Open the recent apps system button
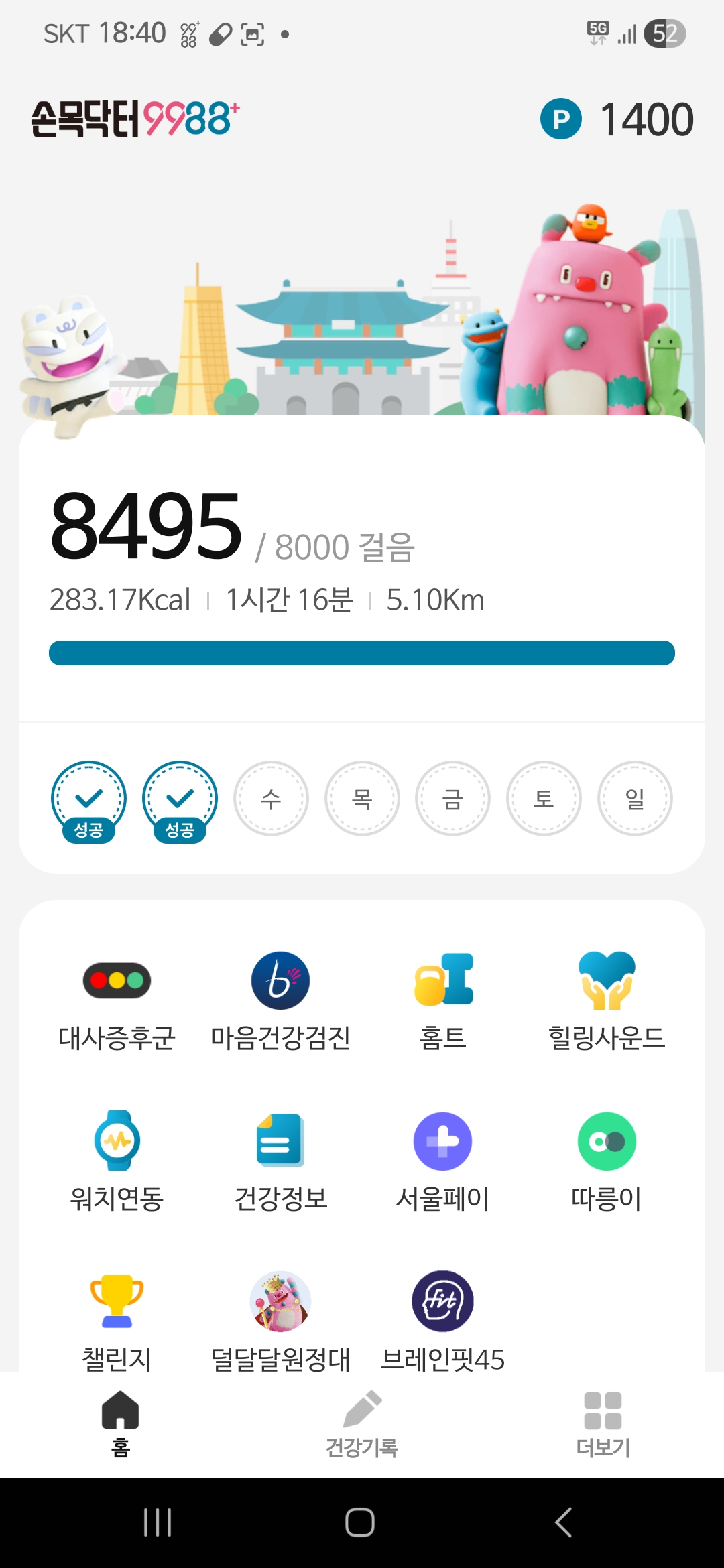724x1568 pixels. 158,1522
